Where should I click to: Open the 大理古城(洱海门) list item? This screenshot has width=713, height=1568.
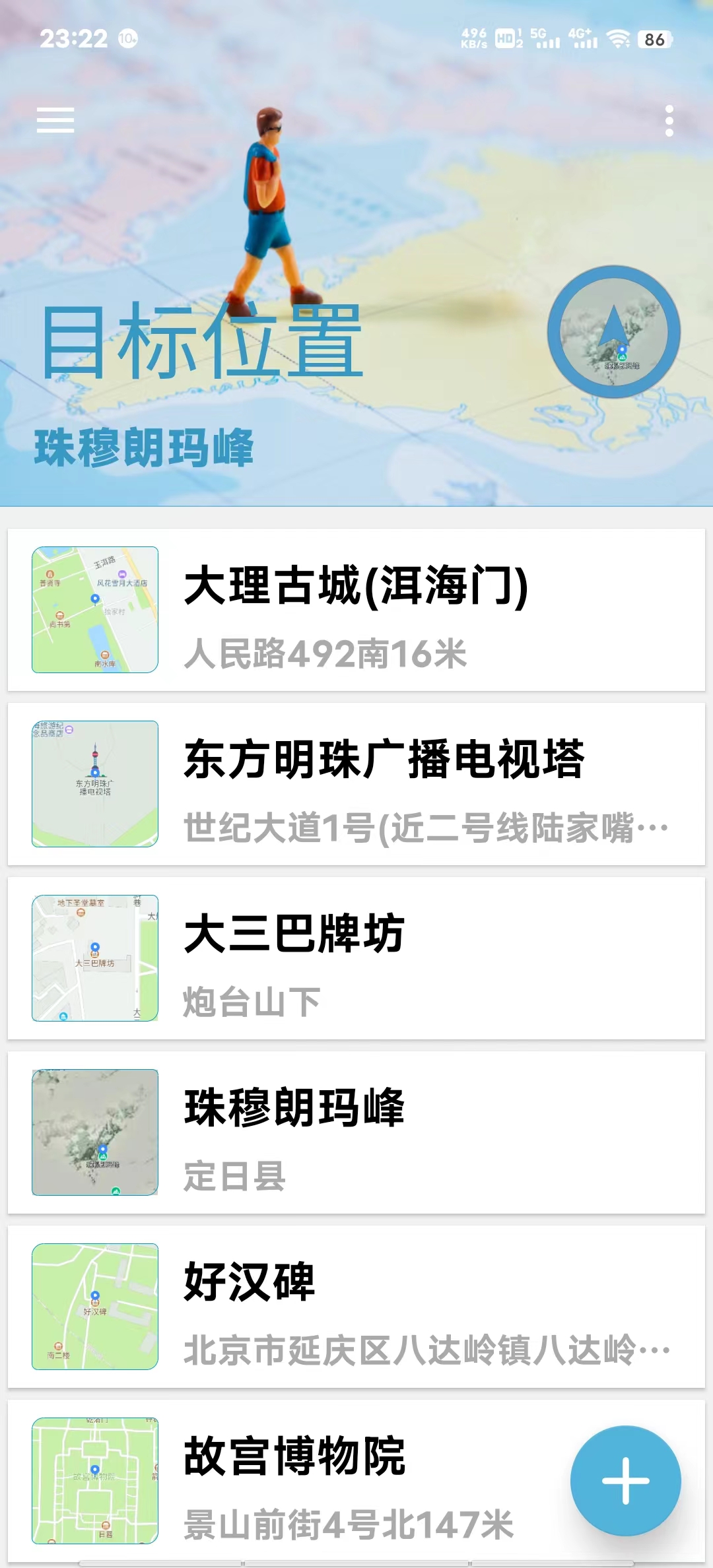[x=356, y=610]
